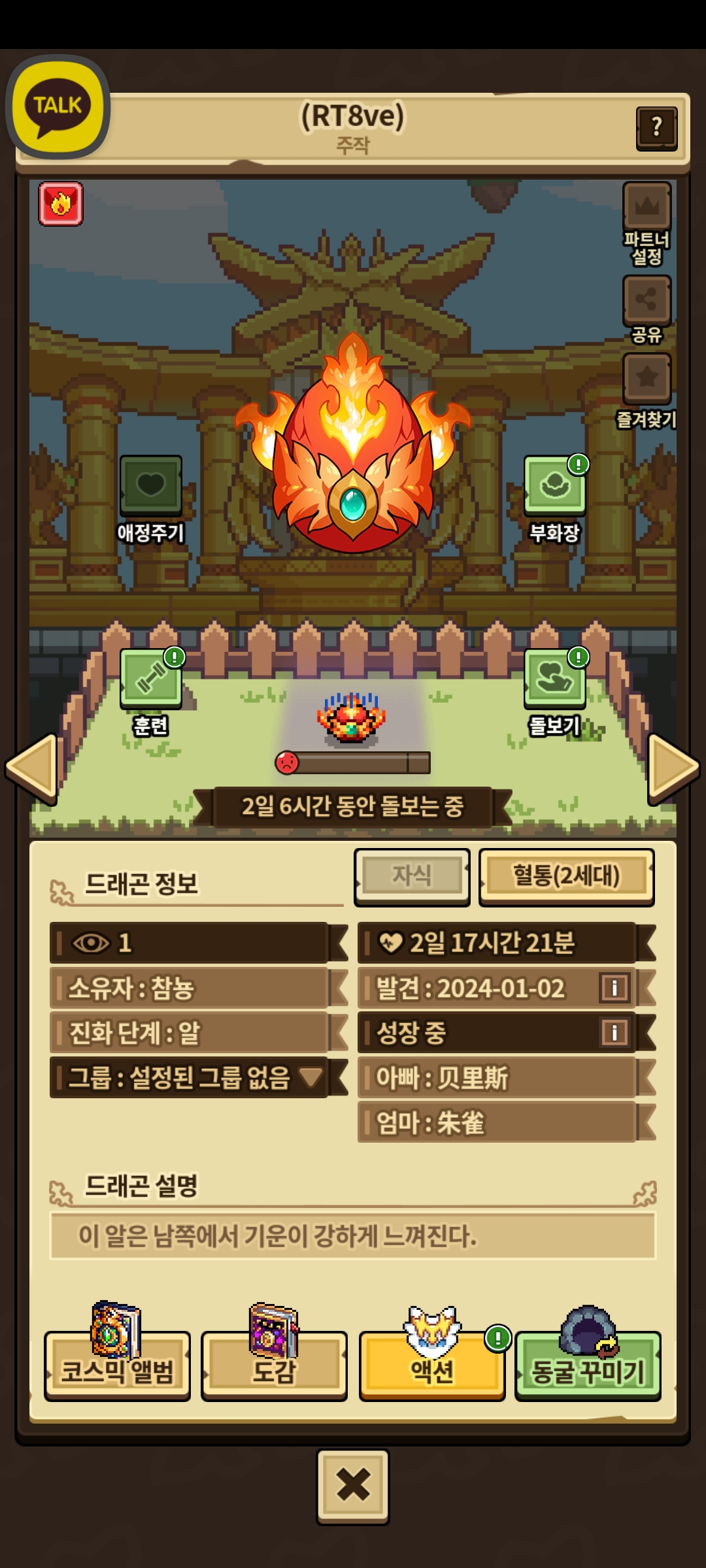
Task: View 혈통(2세대) bloodline
Action: (x=566, y=877)
